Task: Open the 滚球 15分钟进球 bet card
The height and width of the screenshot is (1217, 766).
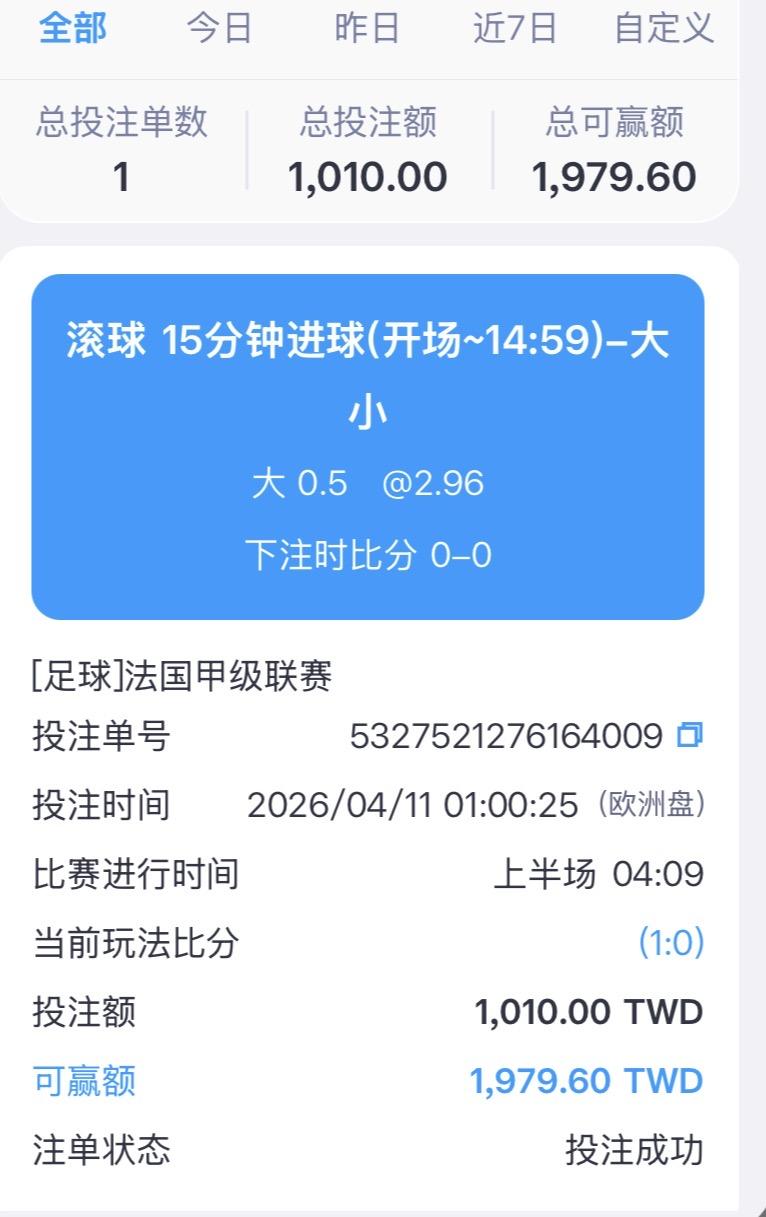Action: tap(368, 447)
